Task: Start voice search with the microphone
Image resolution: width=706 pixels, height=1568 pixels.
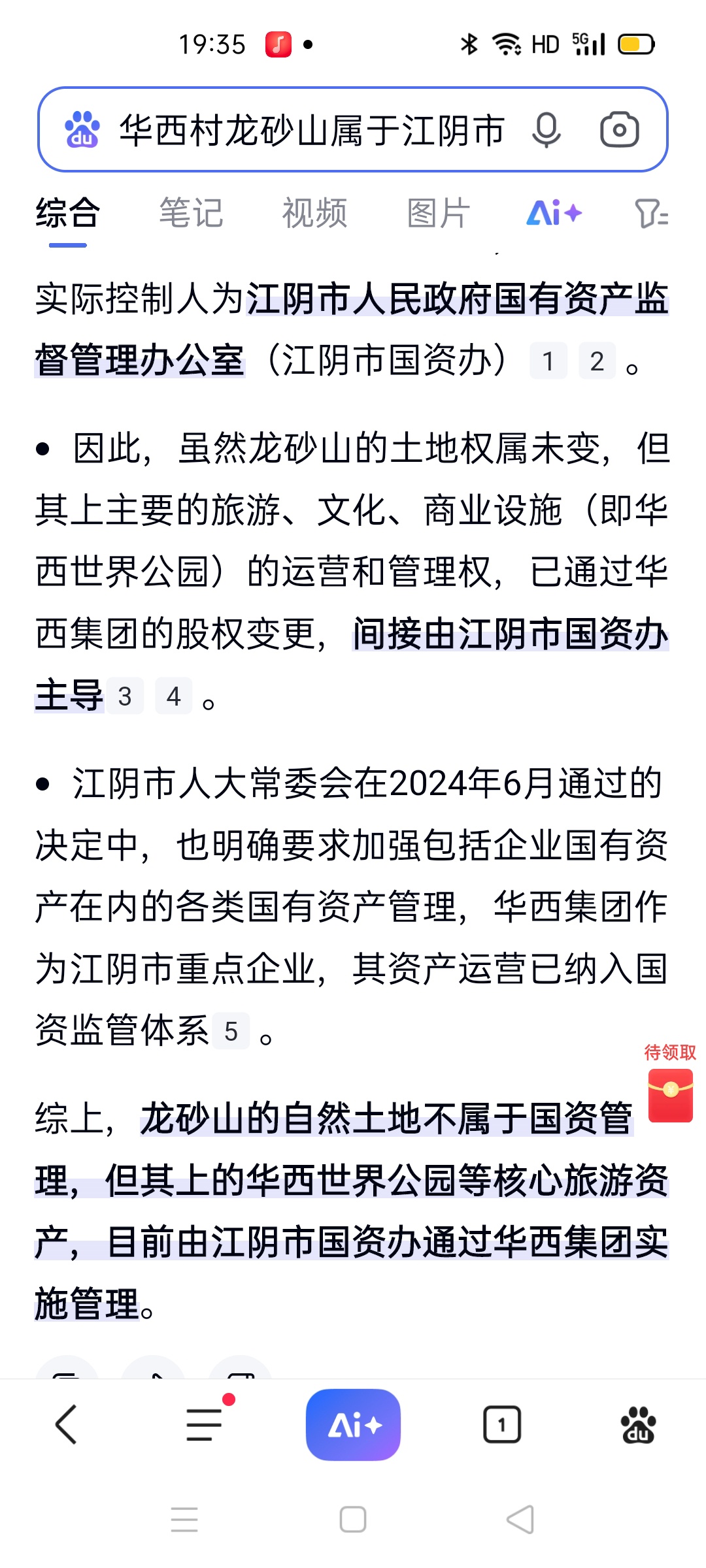Action: (546, 129)
